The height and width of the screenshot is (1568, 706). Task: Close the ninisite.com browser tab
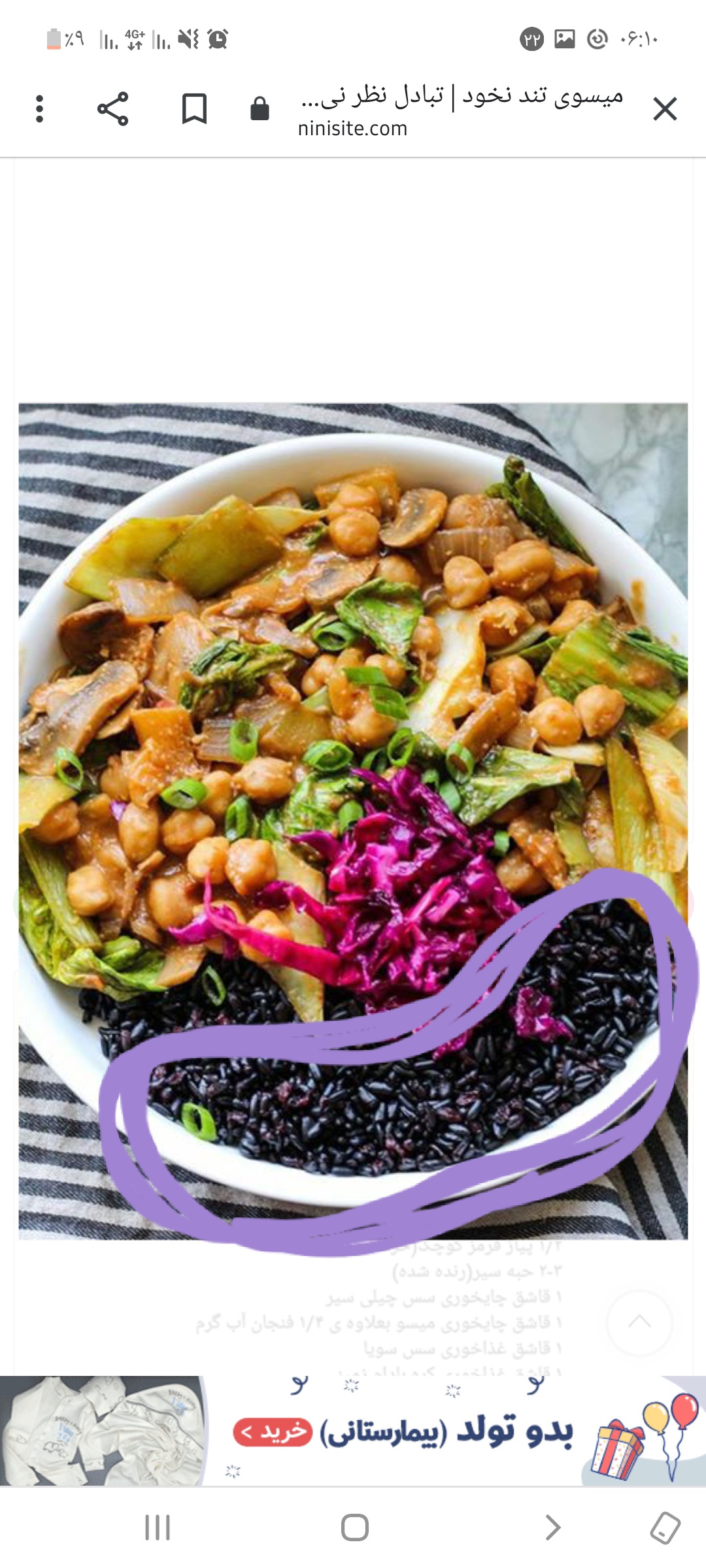(665, 109)
